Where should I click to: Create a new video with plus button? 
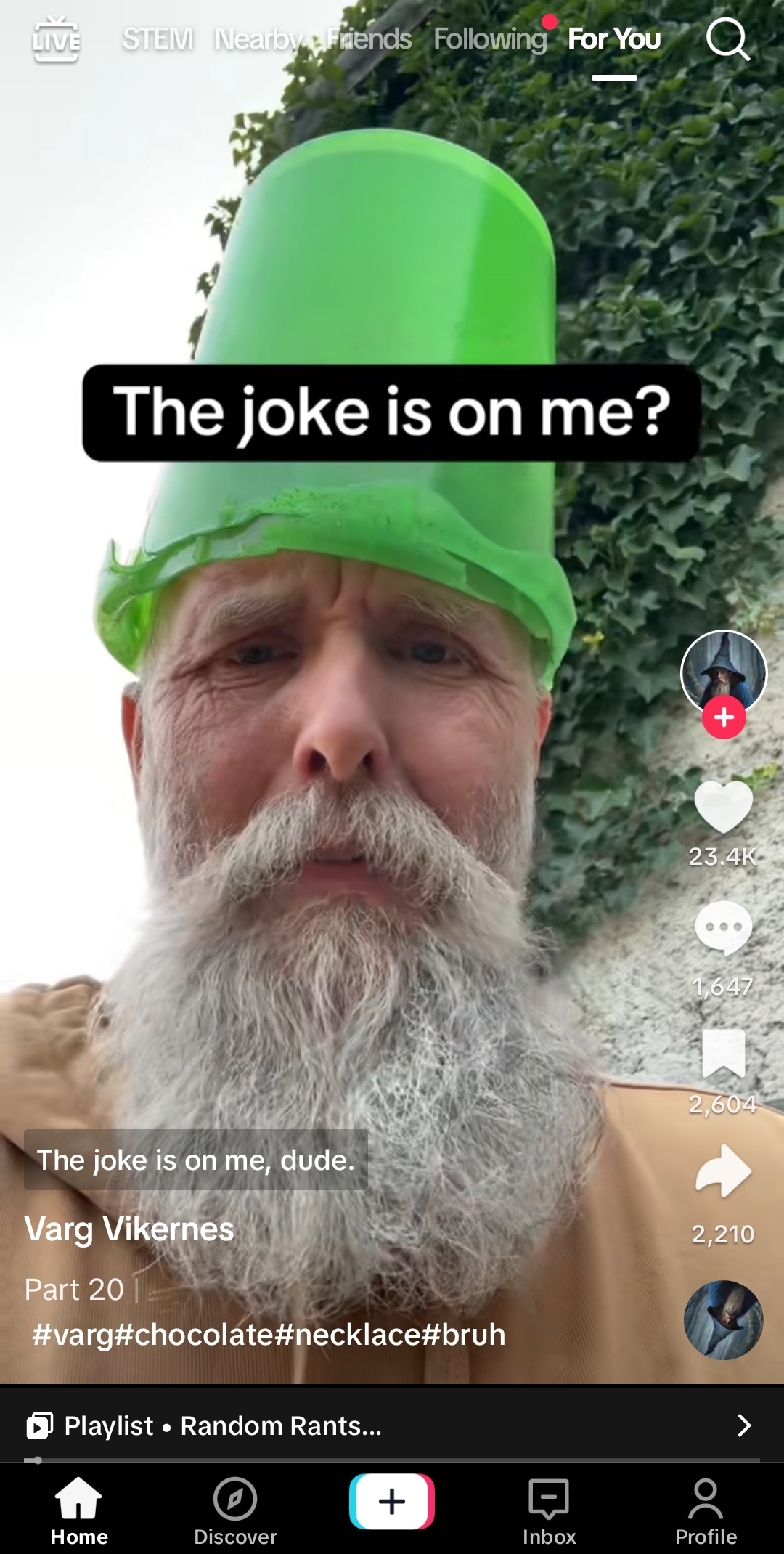point(392,1502)
